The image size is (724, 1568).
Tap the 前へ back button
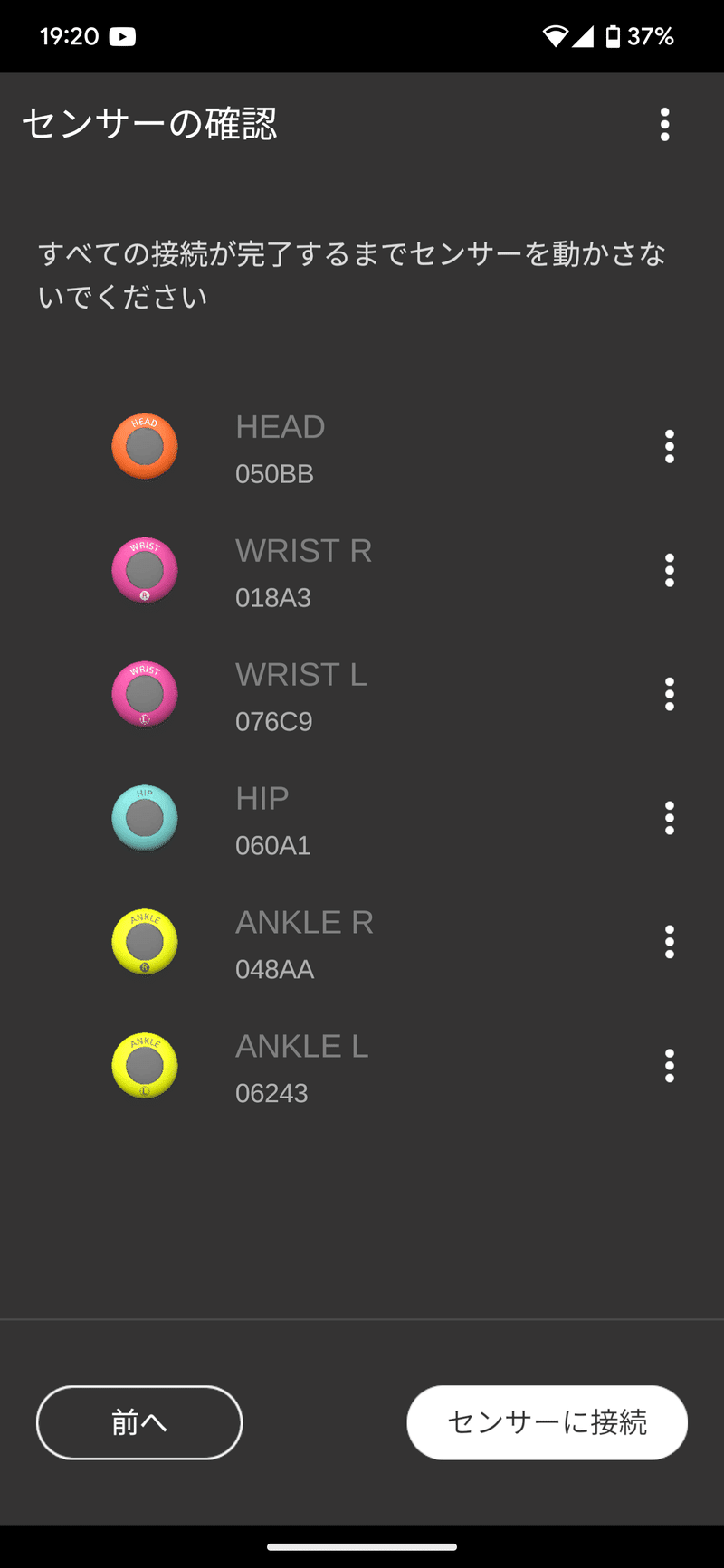(x=139, y=1422)
